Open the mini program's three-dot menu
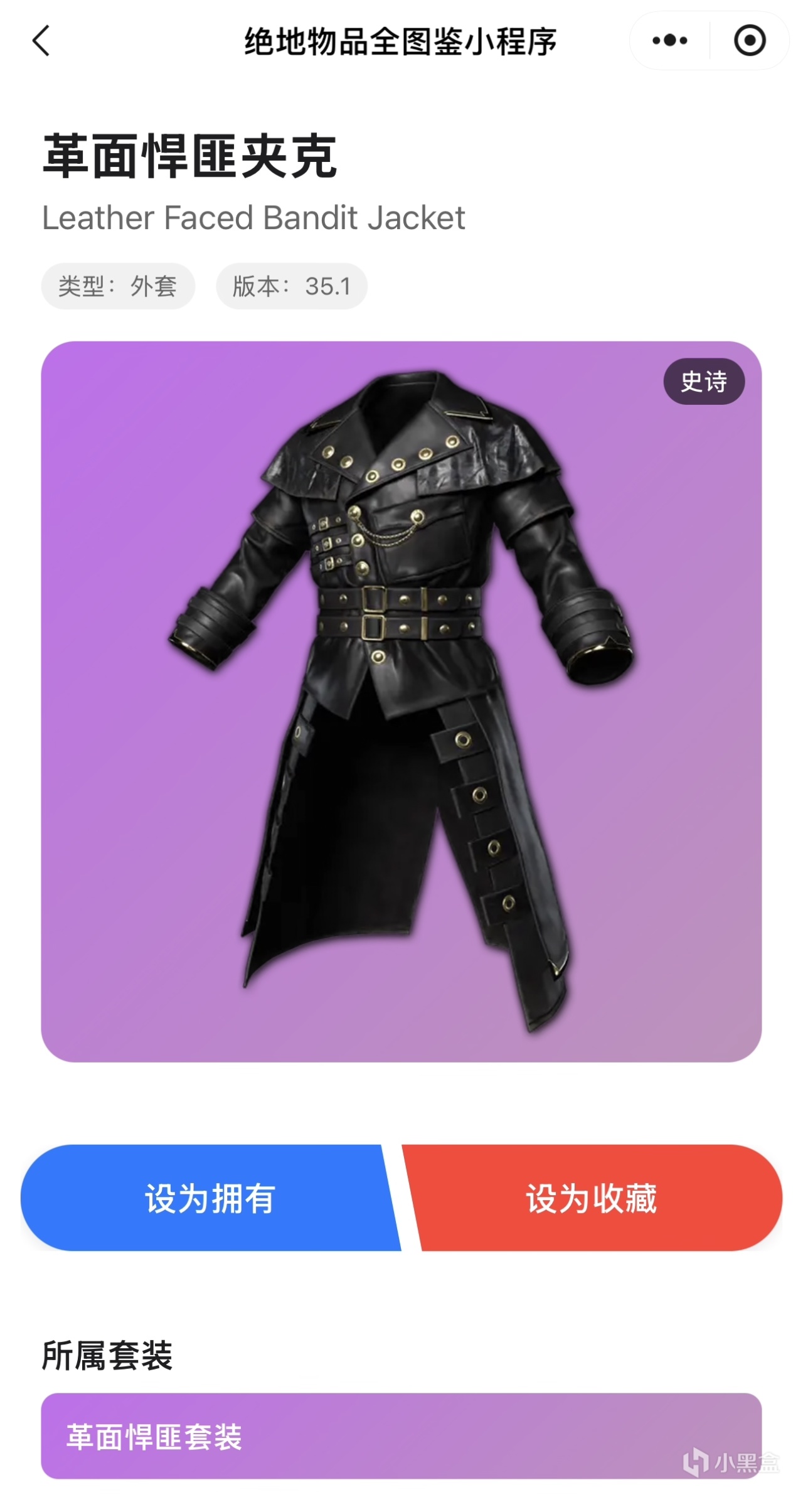Viewport: 803px width, 1512px height. coord(669,41)
